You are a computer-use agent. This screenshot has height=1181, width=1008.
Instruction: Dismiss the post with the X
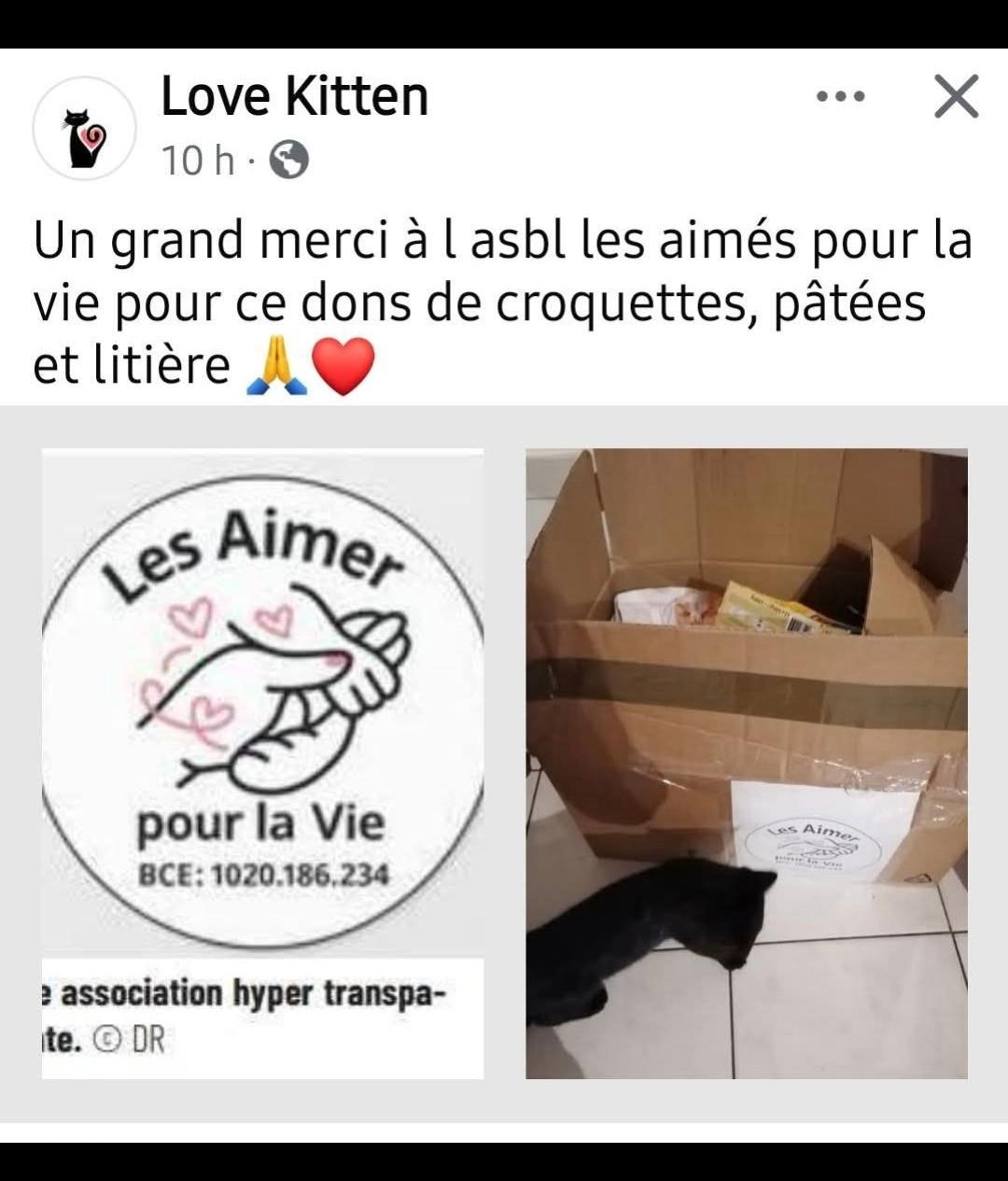957,96
